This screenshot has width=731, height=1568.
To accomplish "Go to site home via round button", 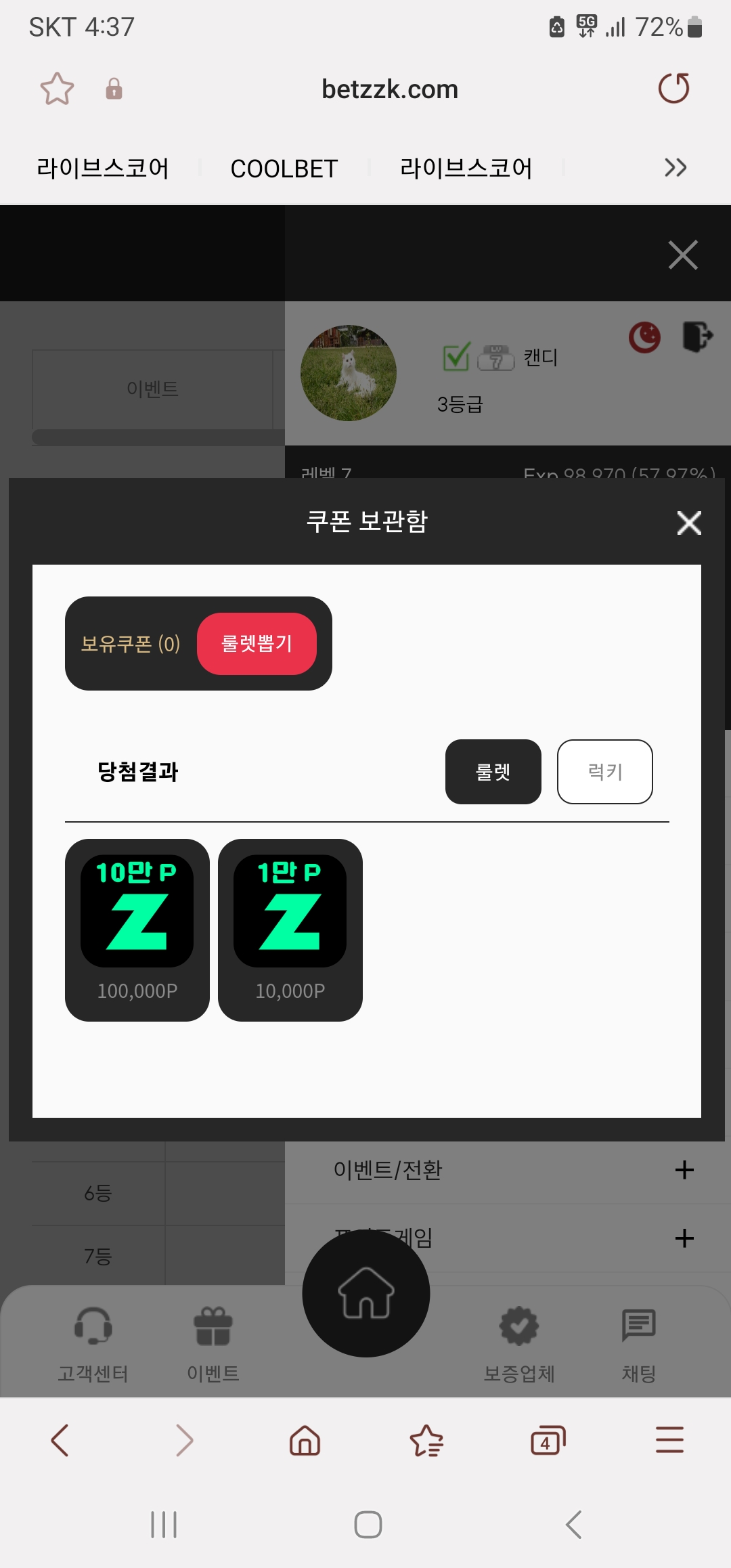I will pyautogui.click(x=365, y=1293).
